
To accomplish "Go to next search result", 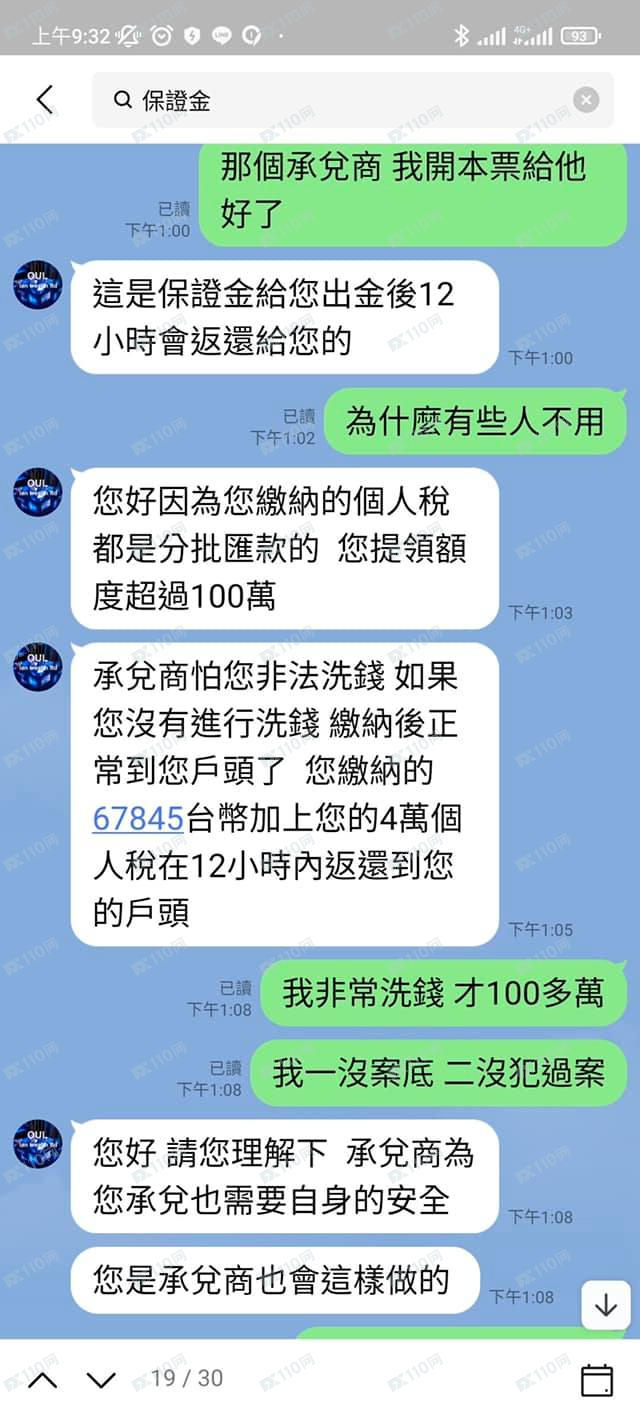I will [101, 1380].
